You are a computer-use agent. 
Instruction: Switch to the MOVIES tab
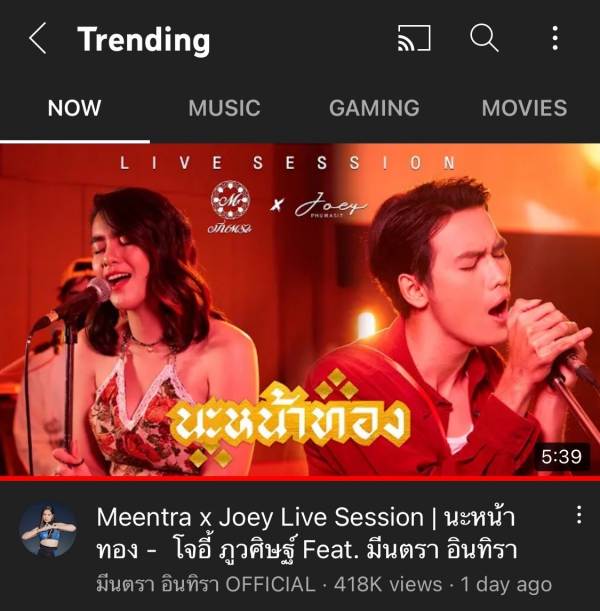tap(524, 108)
